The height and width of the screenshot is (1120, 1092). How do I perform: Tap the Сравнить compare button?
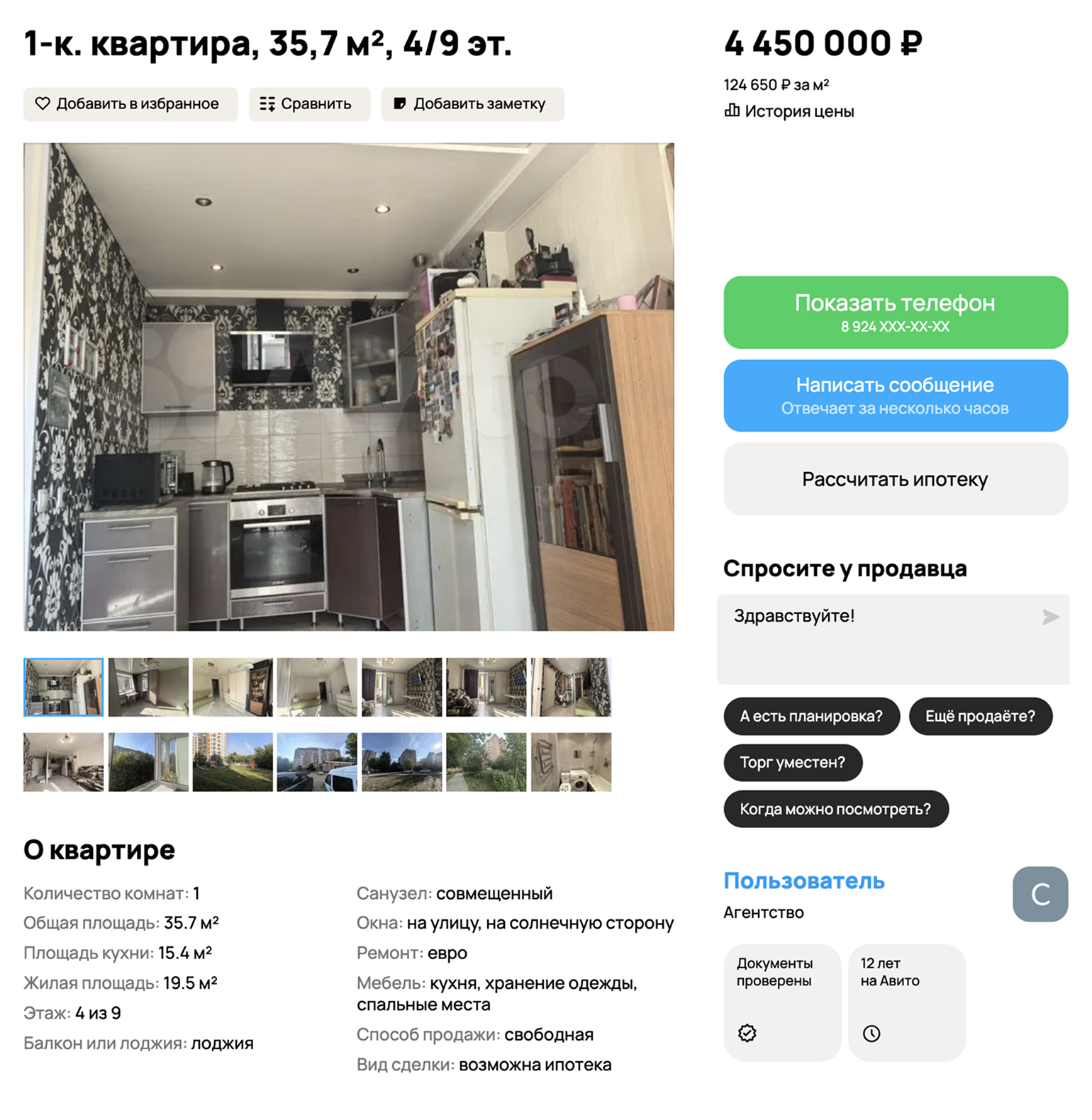pos(308,104)
